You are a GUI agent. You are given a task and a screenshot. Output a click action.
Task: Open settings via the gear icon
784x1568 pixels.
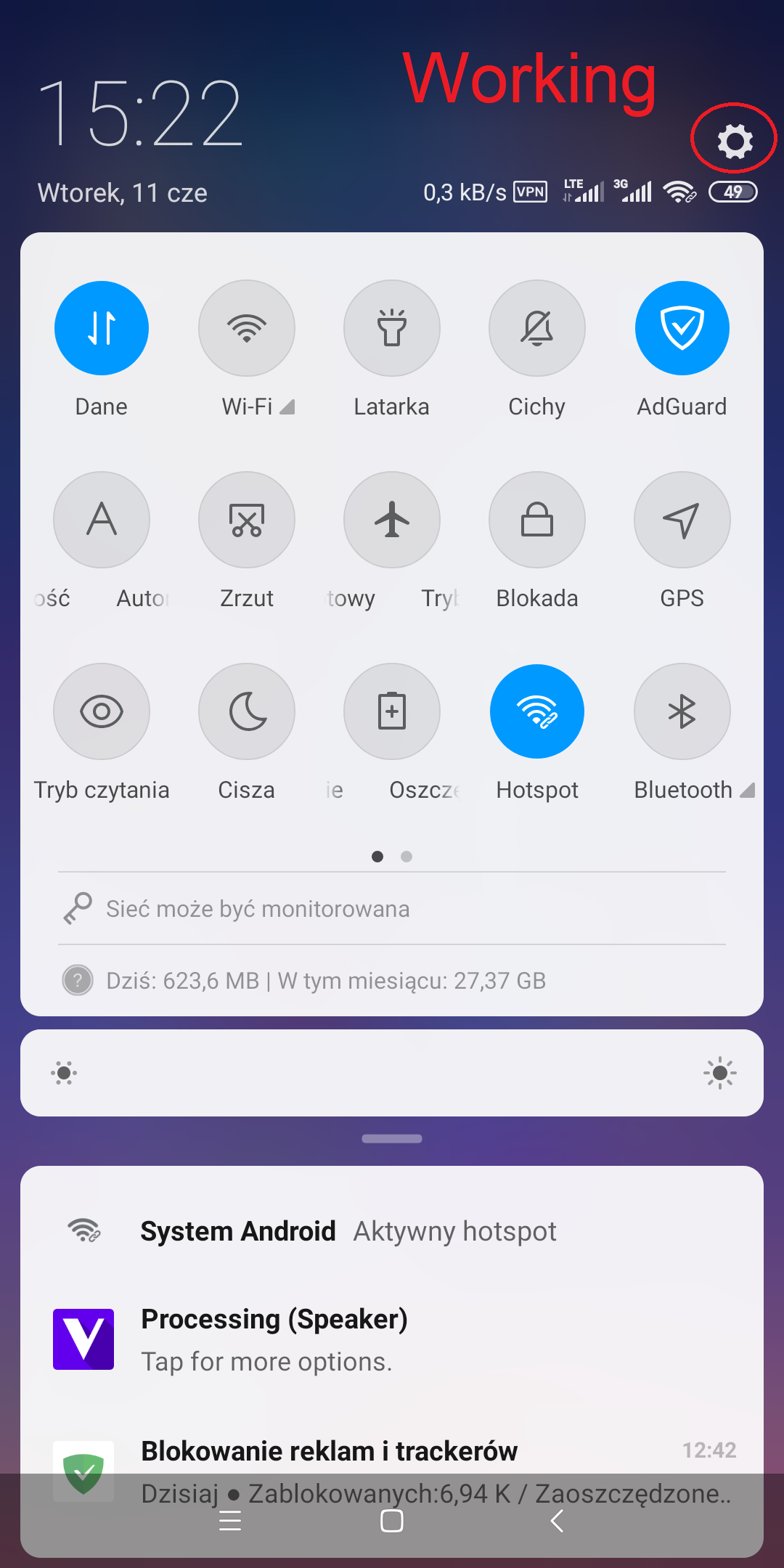(x=735, y=141)
